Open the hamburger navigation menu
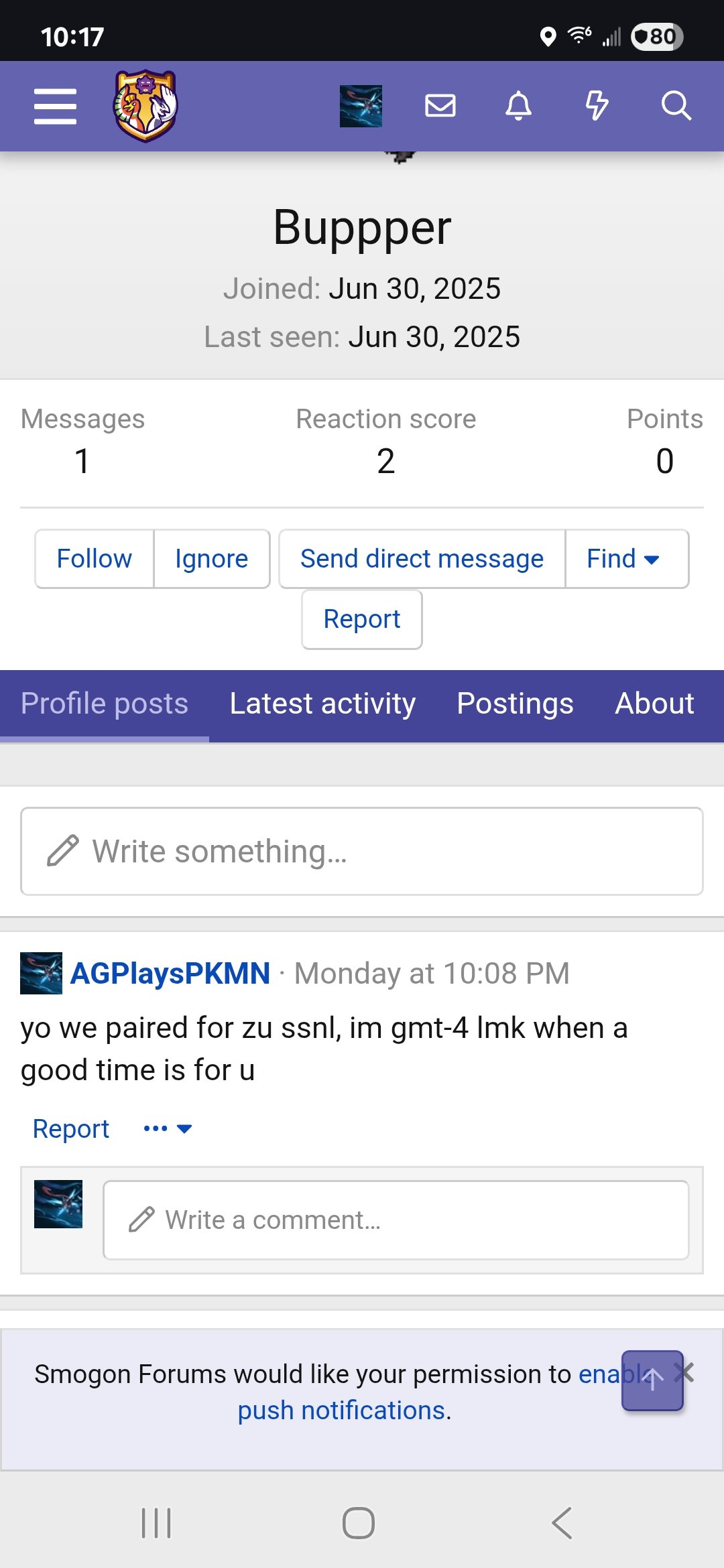Image resolution: width=724 pixels, height=1568 pixels. (x=55, y=106)
